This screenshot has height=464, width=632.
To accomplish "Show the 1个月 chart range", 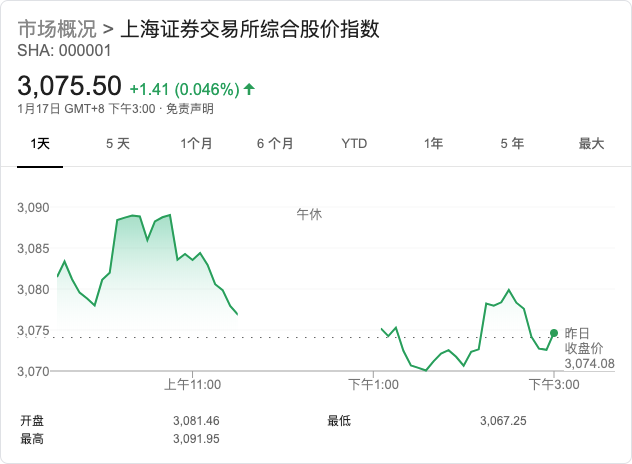I will [x=196, y=144].
